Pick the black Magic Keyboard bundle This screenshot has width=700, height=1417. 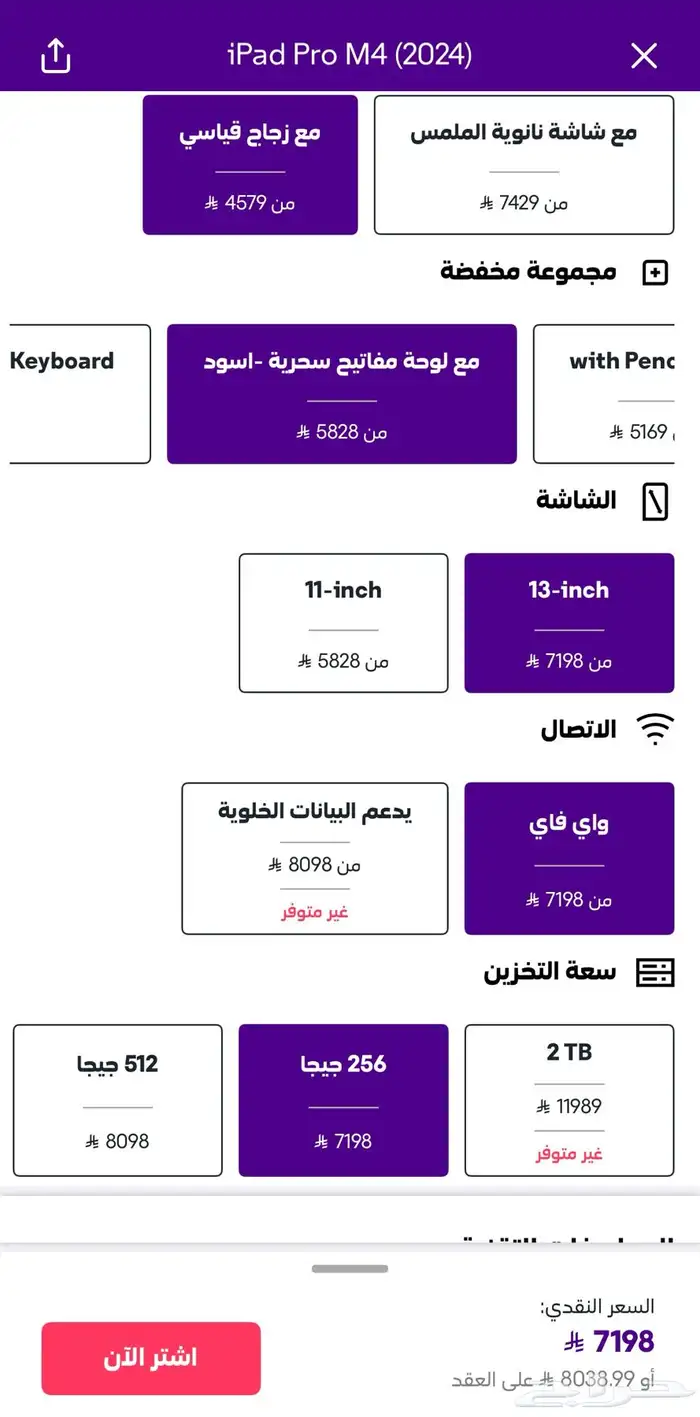[x=342, y=393]
